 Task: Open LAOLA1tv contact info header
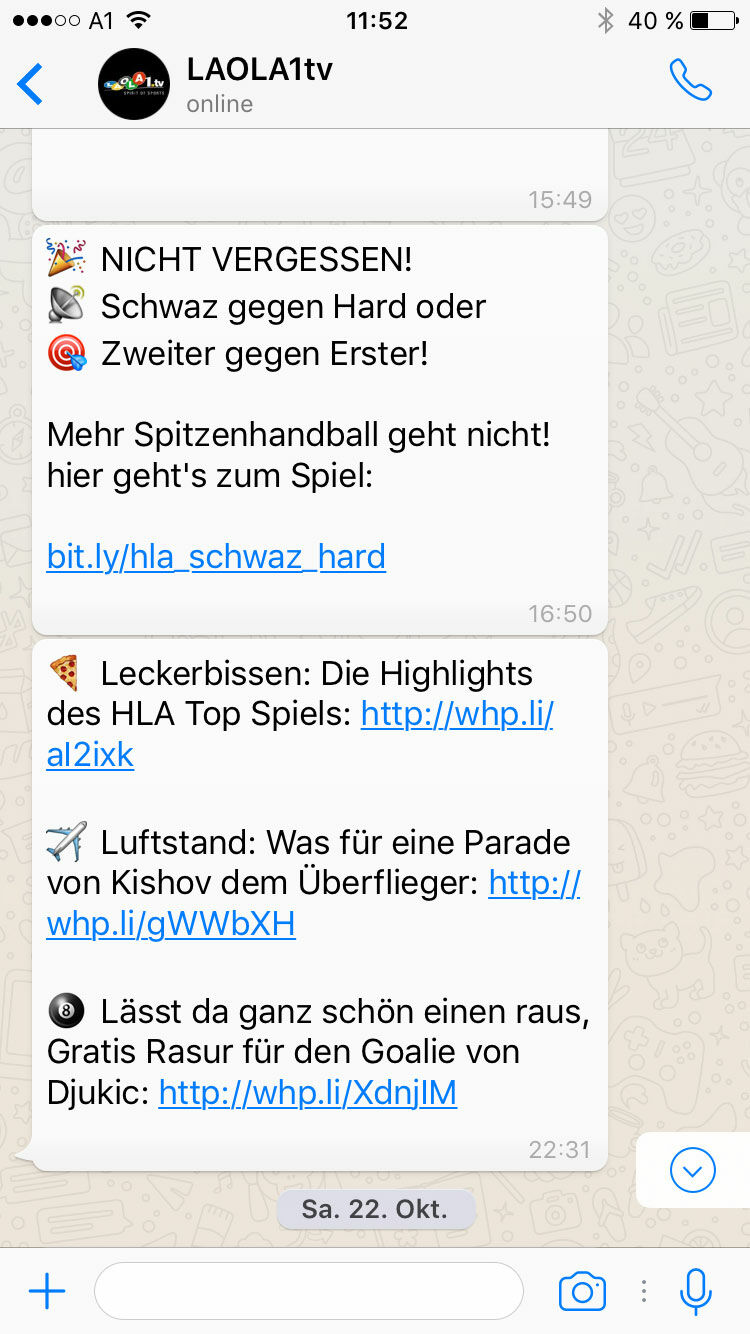(259, 84)
